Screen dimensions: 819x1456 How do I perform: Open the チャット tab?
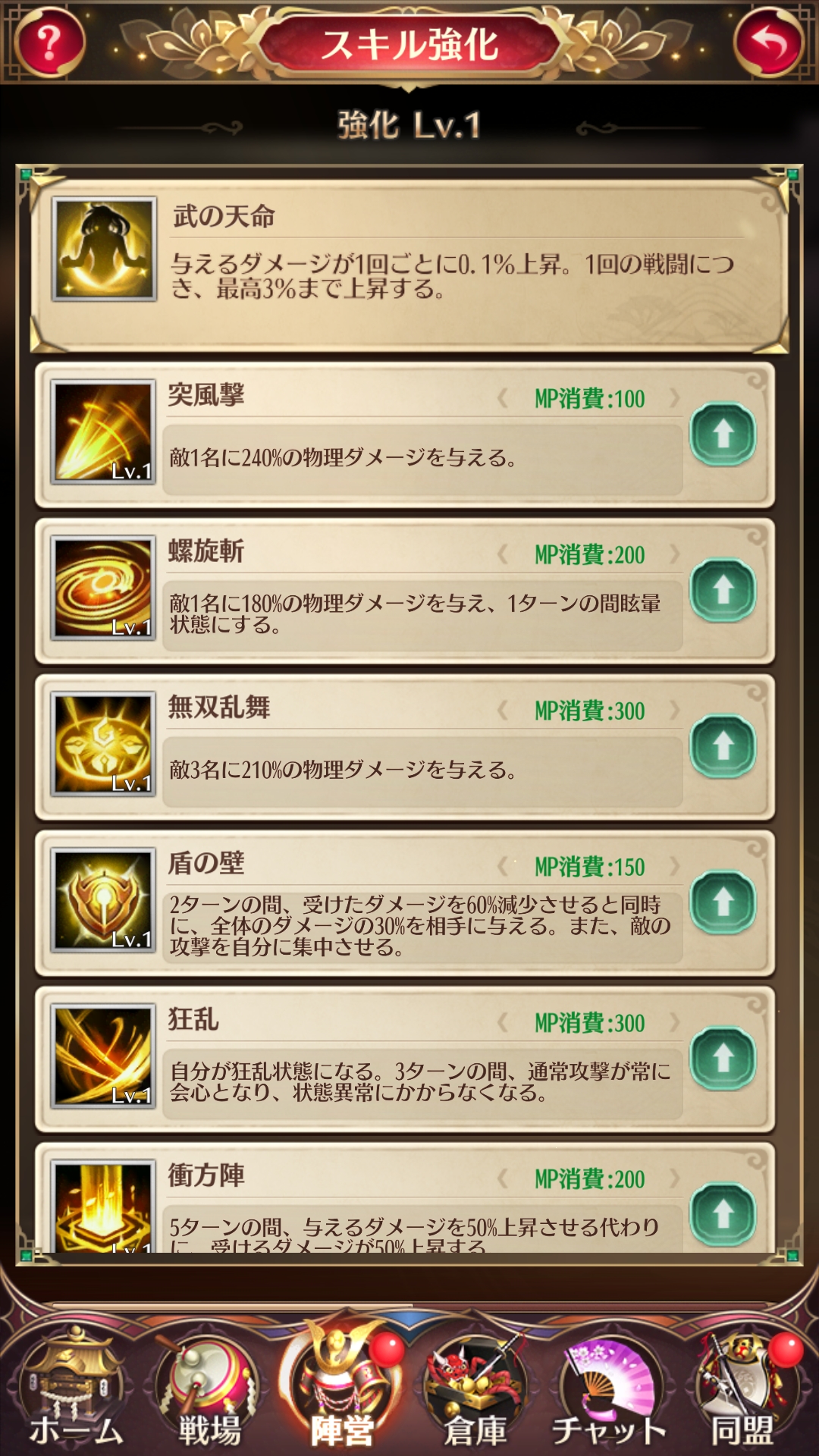pyautogui.click(x=609, y=1388)
